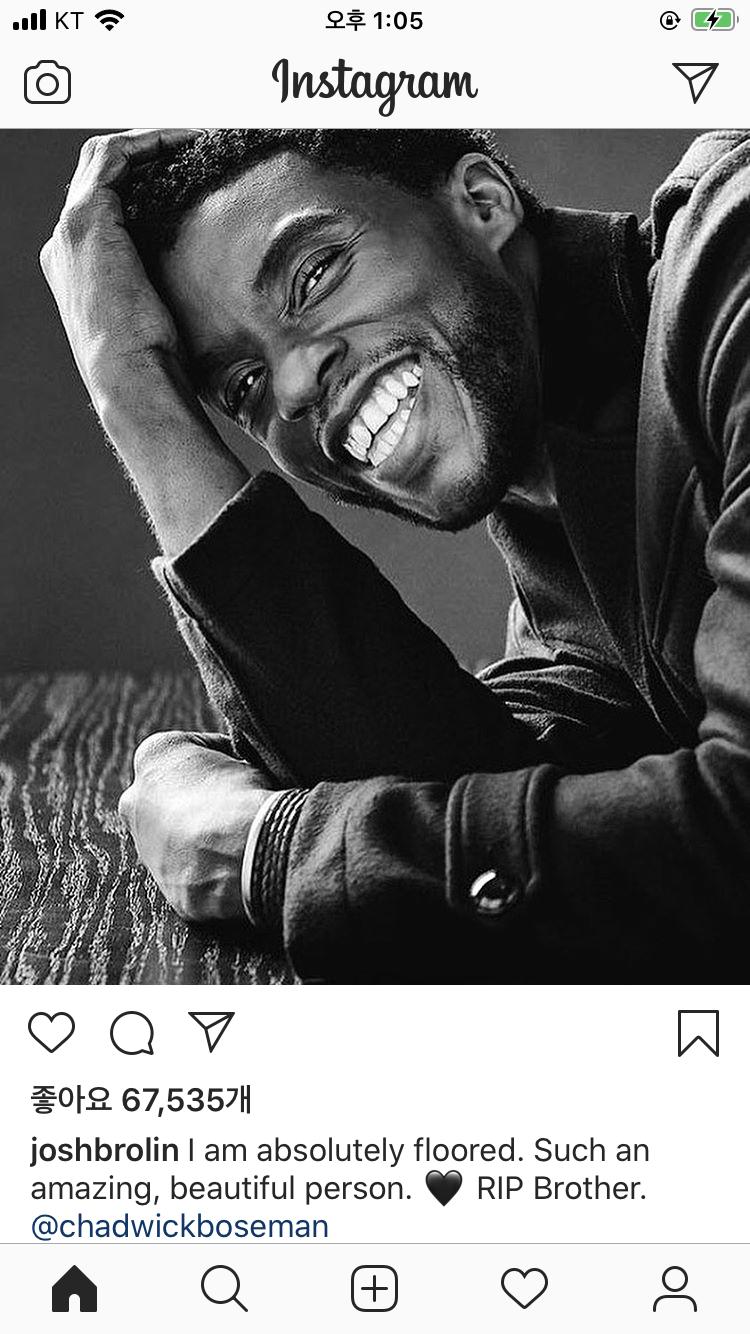Open the @chadwickboseman mention

(180, 1226)
